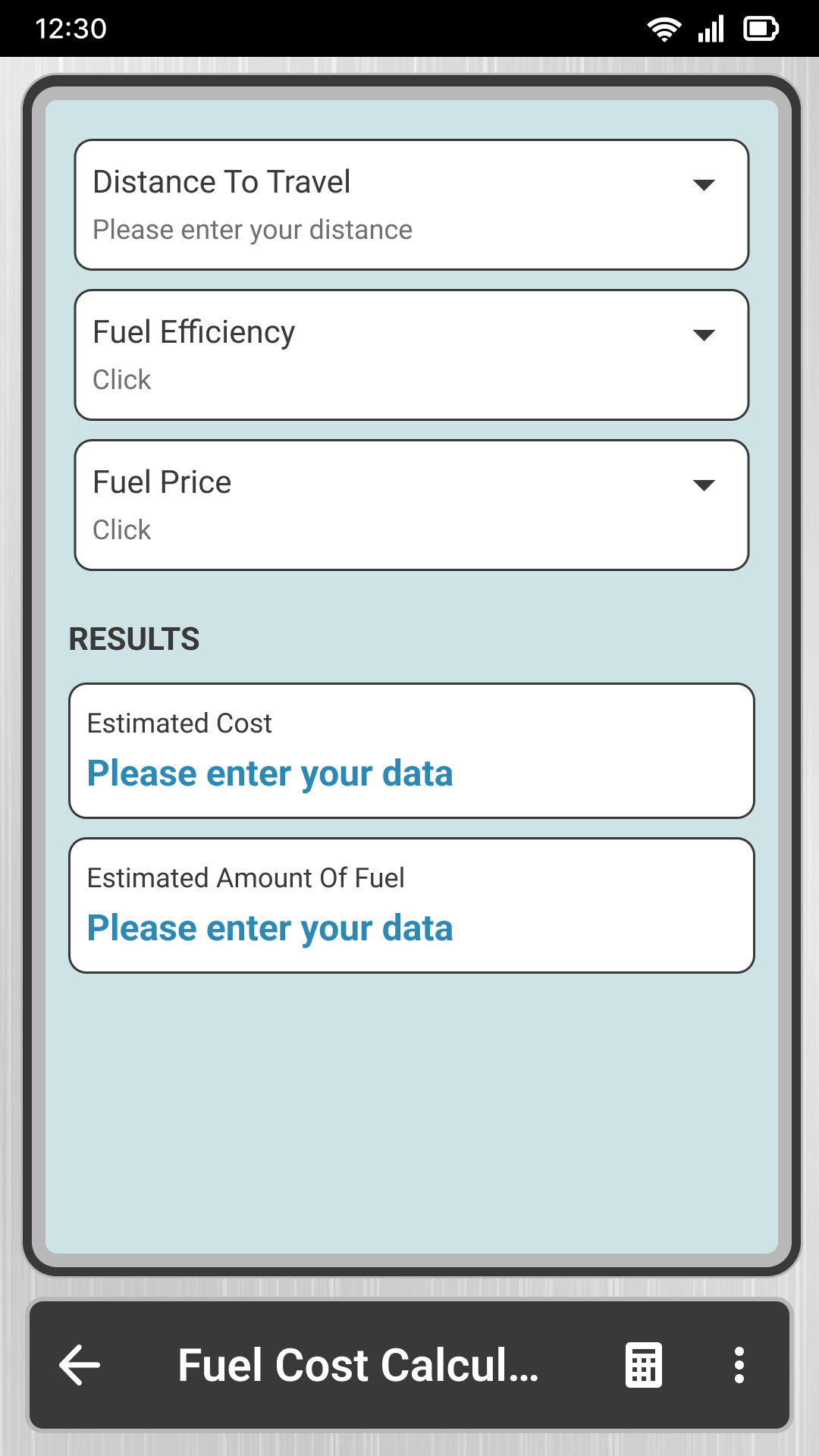This screenshot has height=1456, width=819.
Task: Tap the battery indicator icon
Action: [x=761, y=29]
